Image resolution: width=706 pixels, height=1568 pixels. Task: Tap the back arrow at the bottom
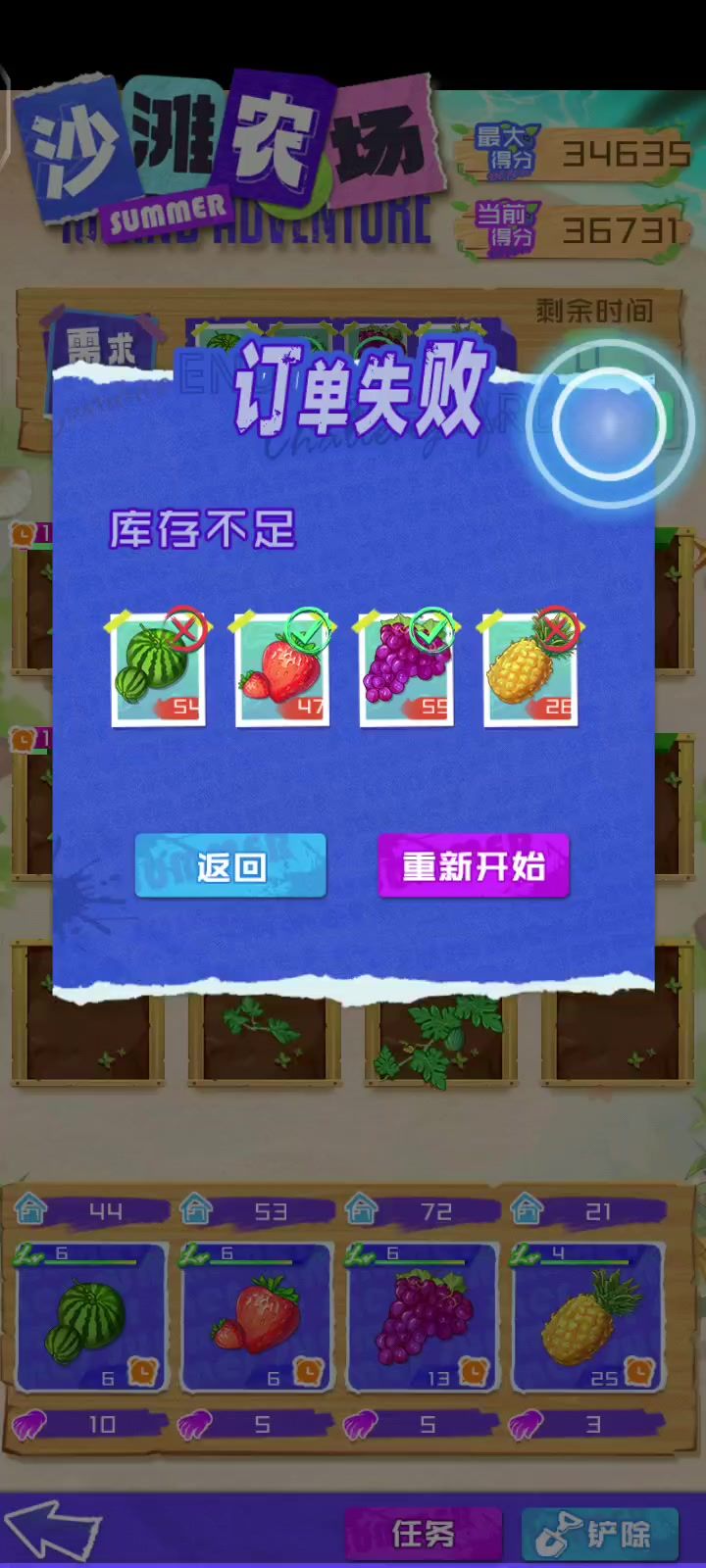pyautogui.click(x=54, y=1529)
